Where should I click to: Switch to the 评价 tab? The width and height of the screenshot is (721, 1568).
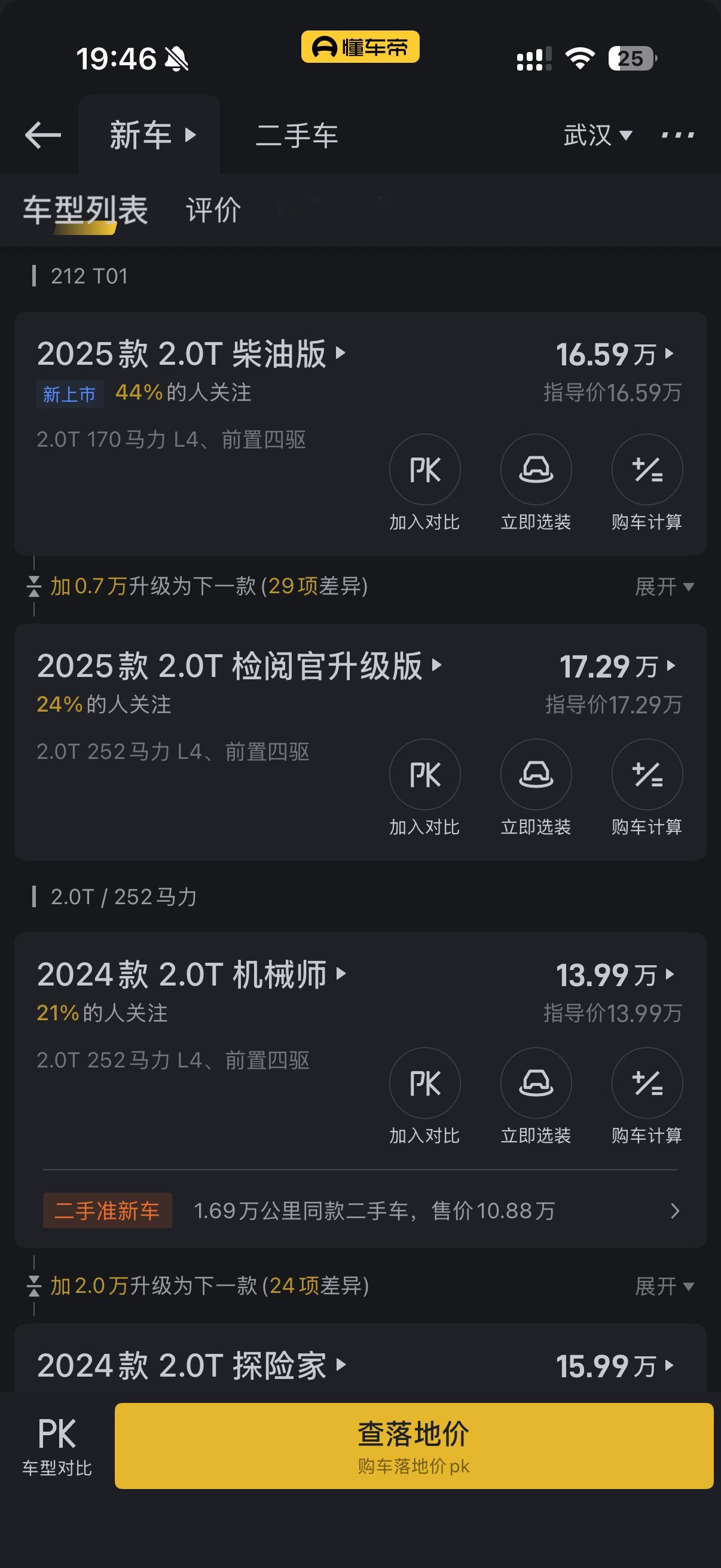pyautogui.click(x=213, y=210)
